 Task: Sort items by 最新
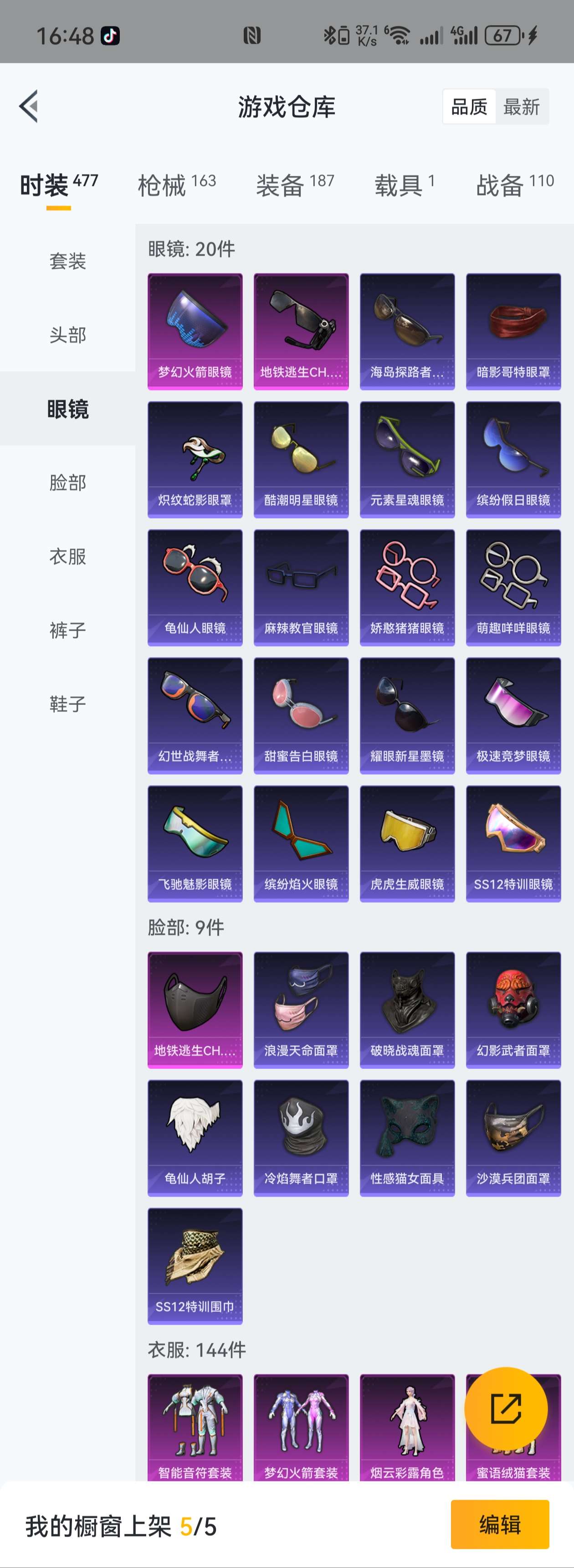click(521, 107)
